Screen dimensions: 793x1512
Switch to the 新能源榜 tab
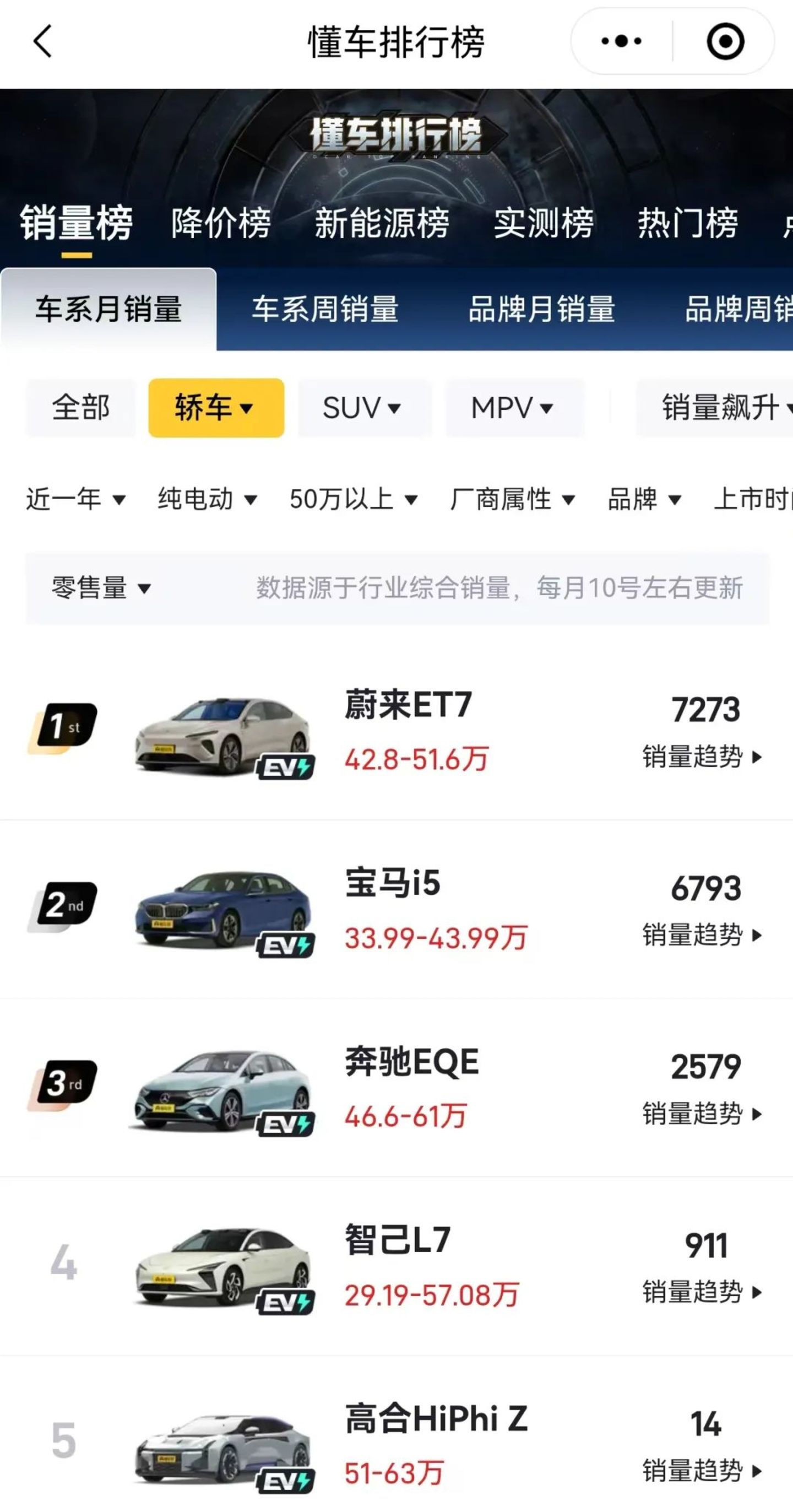click(x=382, y=224)
